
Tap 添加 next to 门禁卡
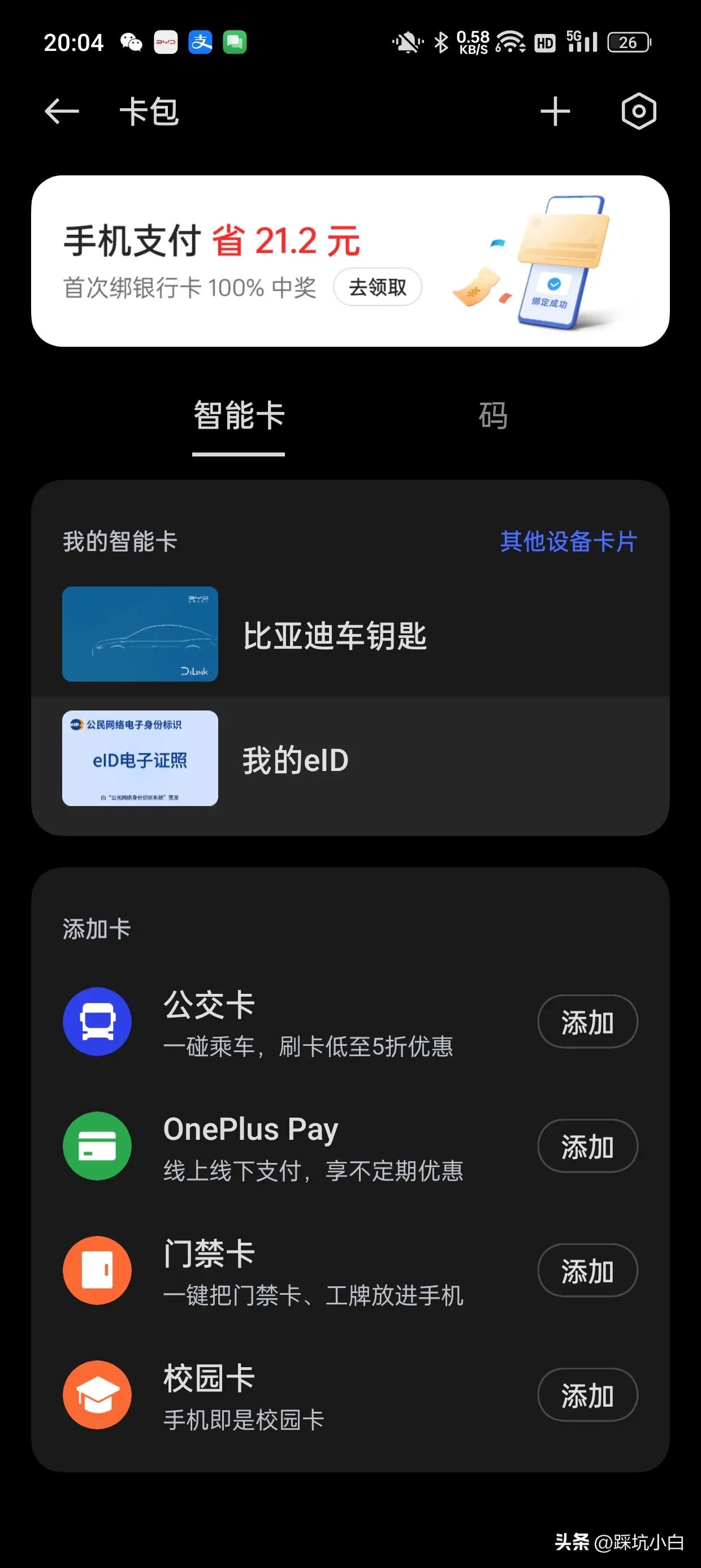click(587, 1270)
